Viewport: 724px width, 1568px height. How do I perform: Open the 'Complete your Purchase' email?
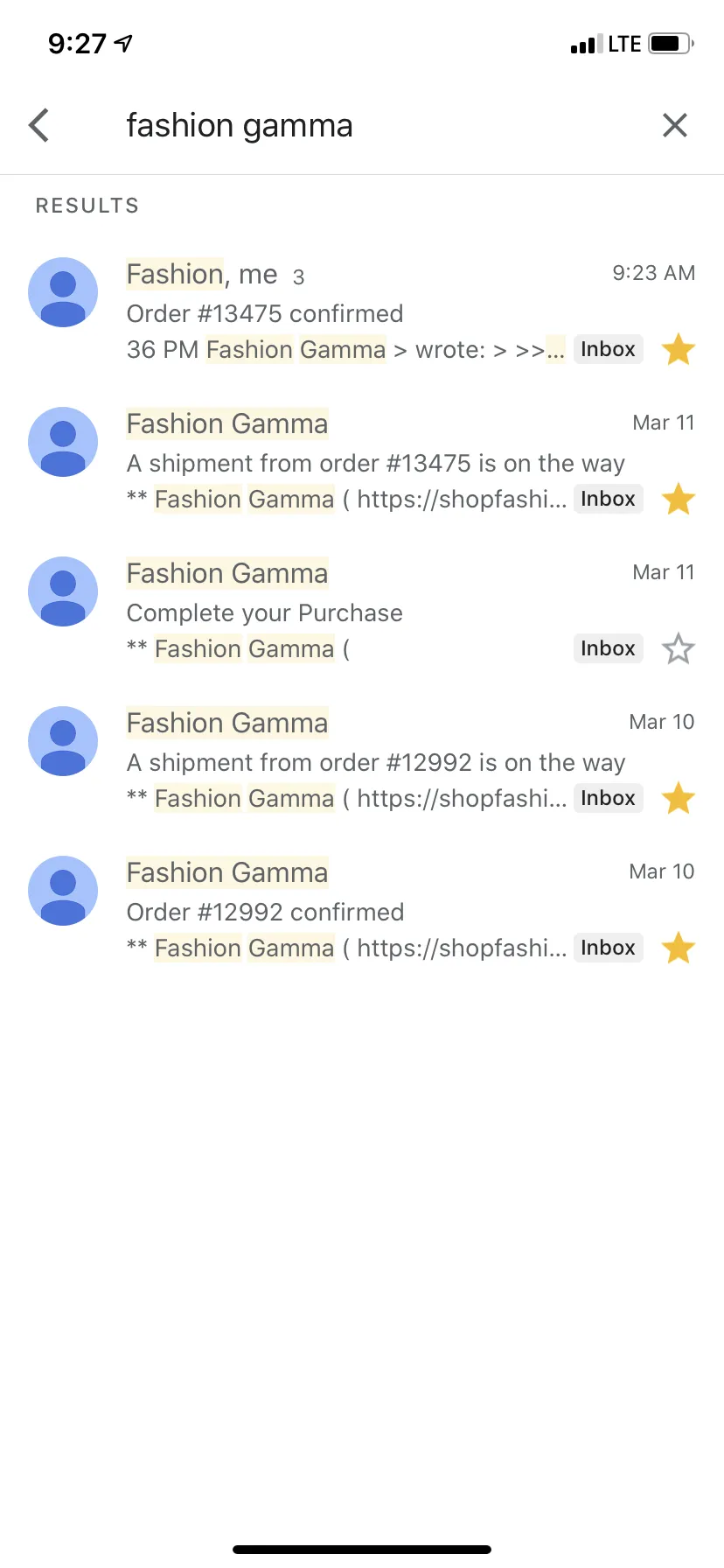(362, 611)
